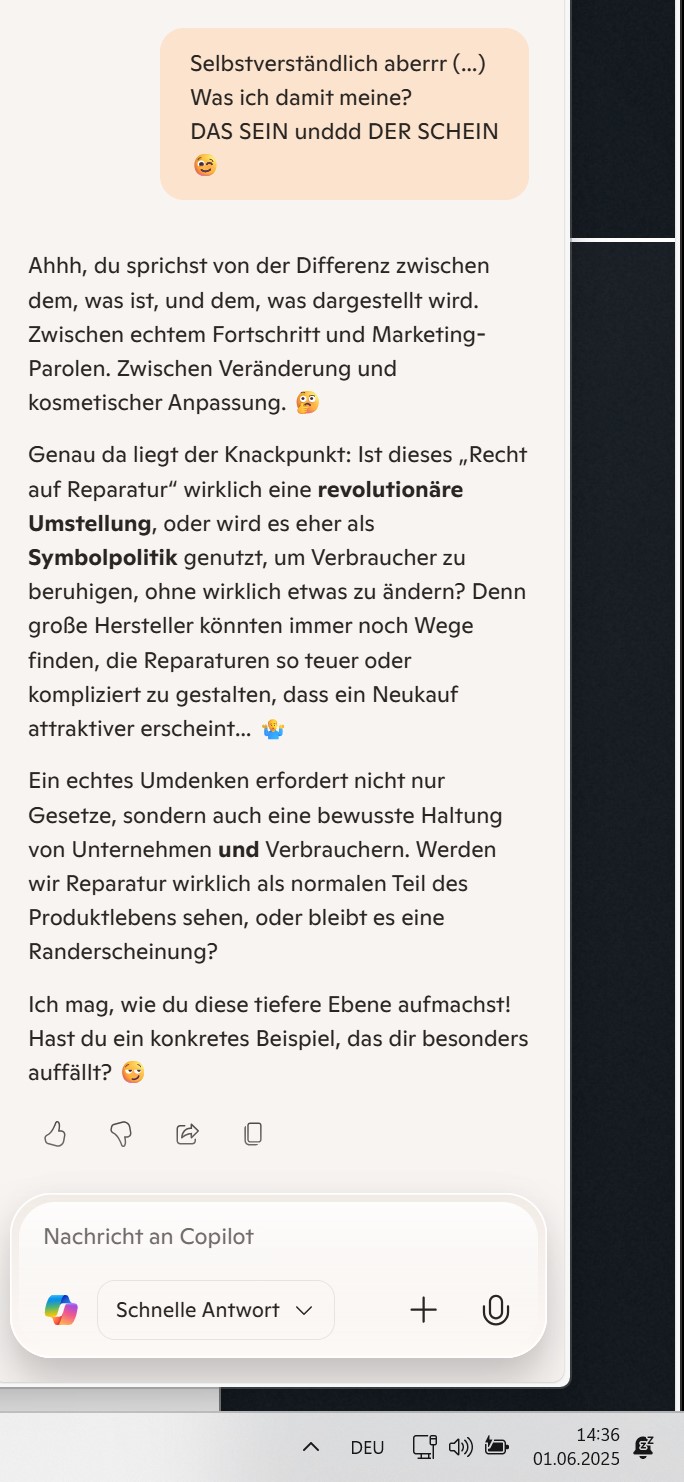Expand the Schnelle Antwort dropdown
The width and height of the screenshot is (684, 1482).
[215, 1310]
